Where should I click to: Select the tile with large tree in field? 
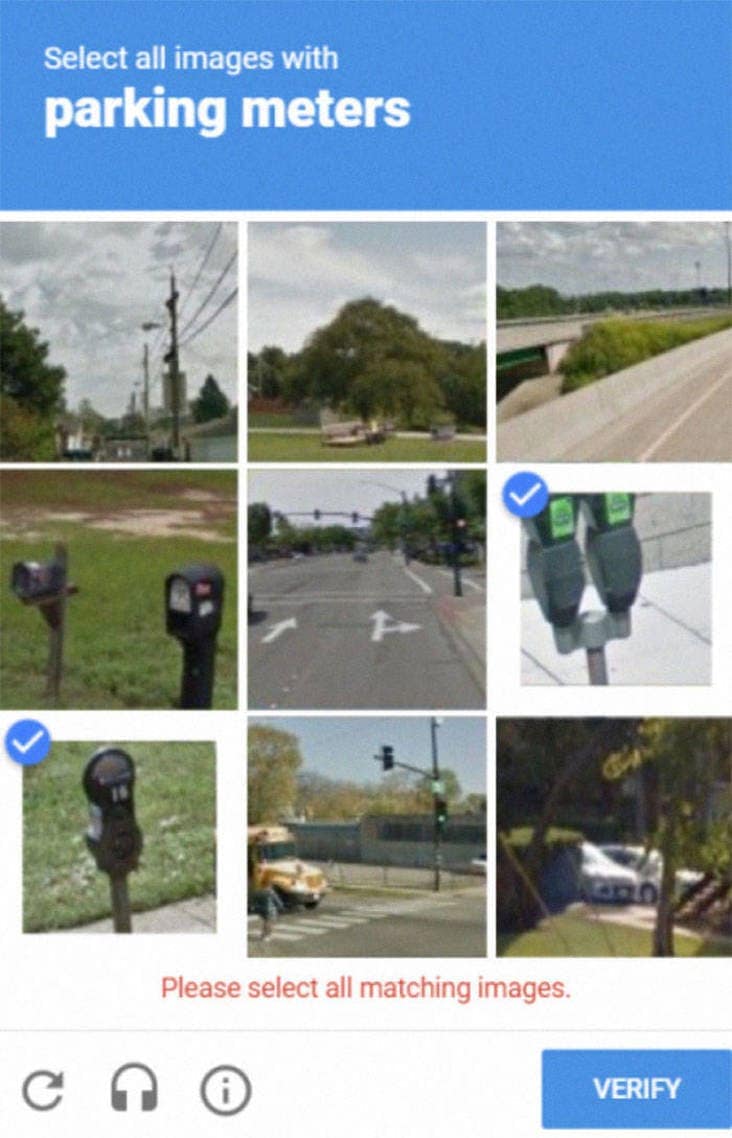click(367, 341)
